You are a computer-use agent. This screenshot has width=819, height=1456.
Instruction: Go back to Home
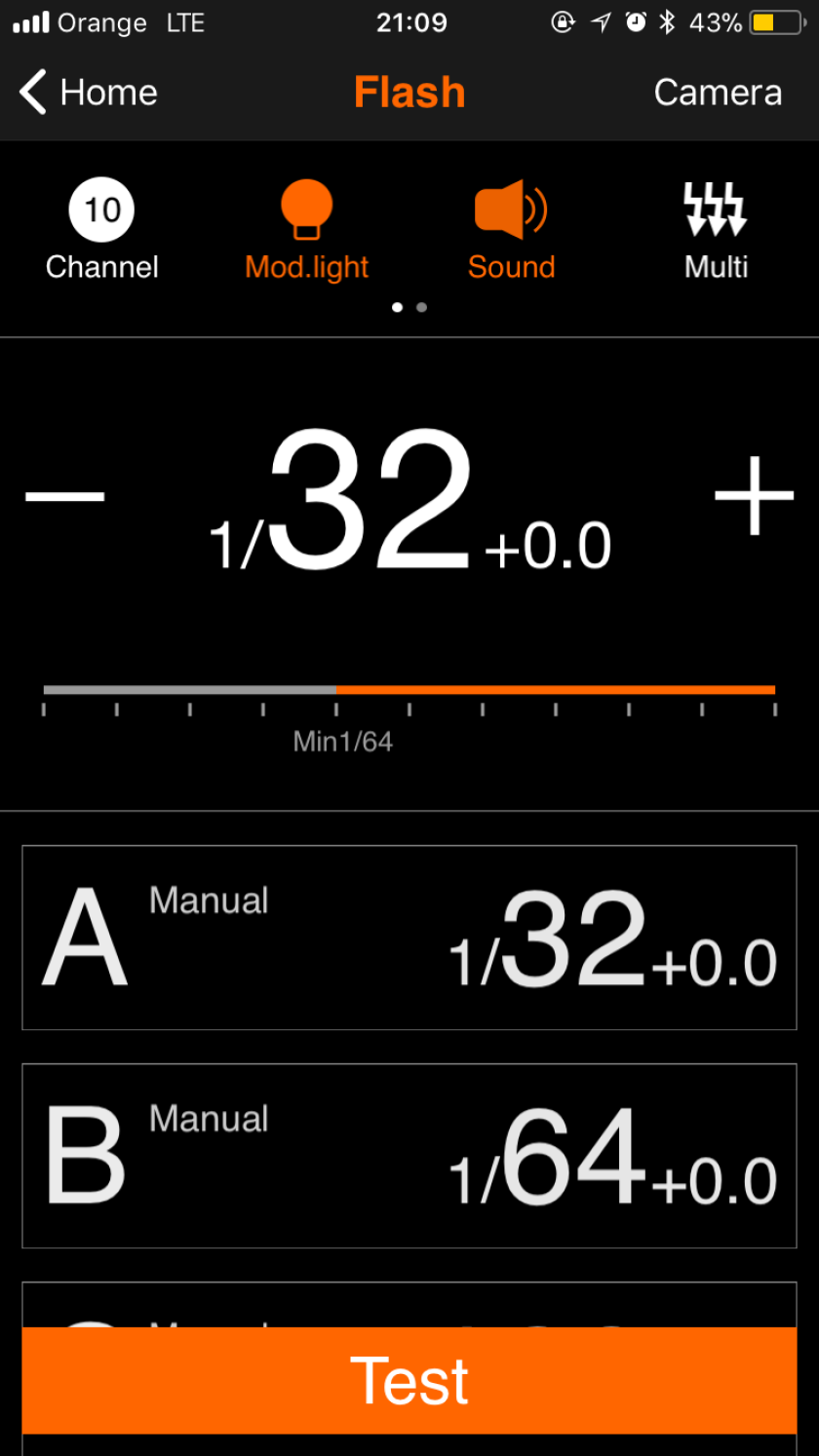[x=88, y=93]
